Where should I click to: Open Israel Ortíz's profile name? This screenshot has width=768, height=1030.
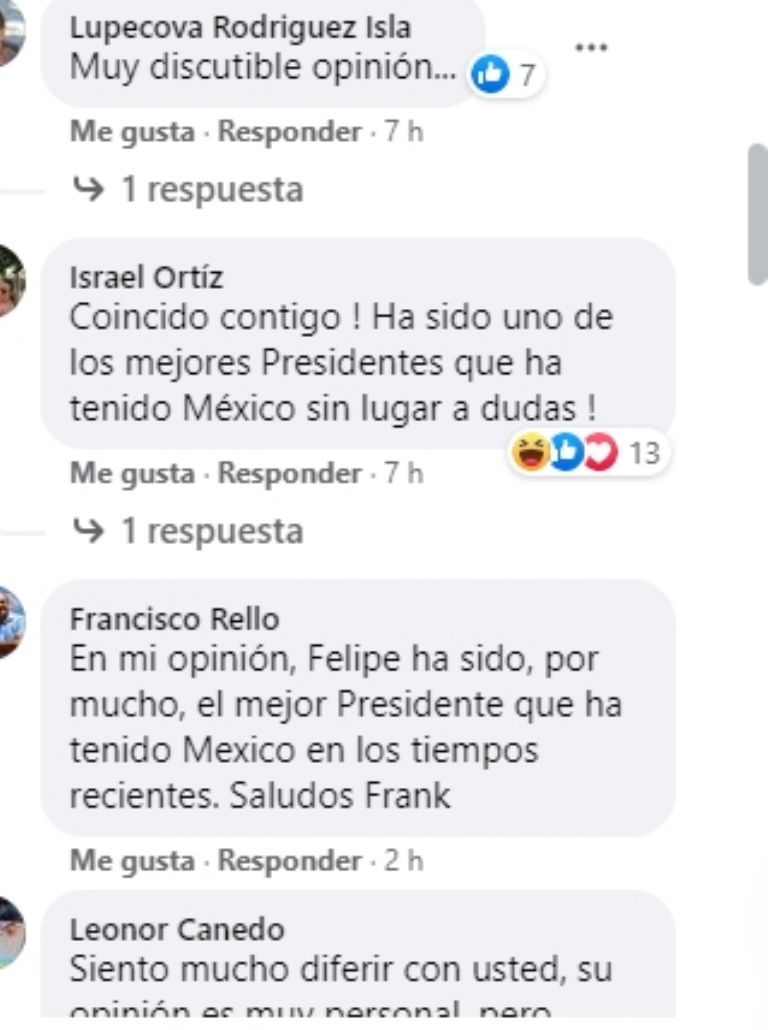[146, 277]
